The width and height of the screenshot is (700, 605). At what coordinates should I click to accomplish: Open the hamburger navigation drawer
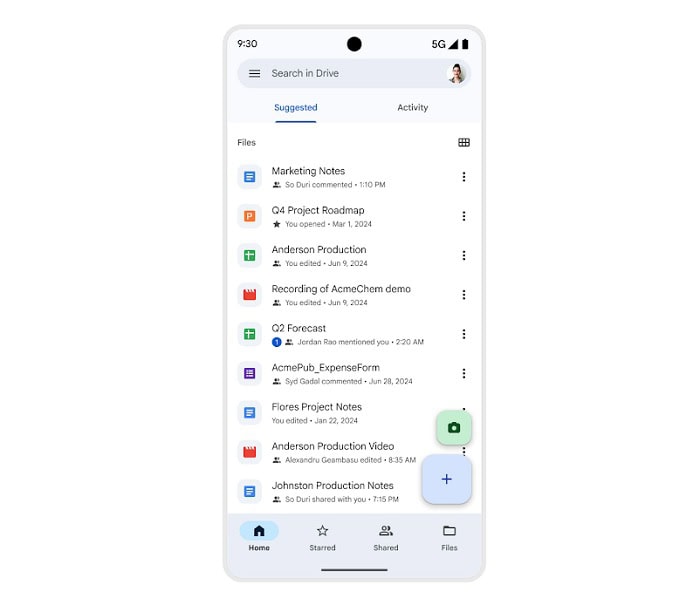click(x=254, y=73)
